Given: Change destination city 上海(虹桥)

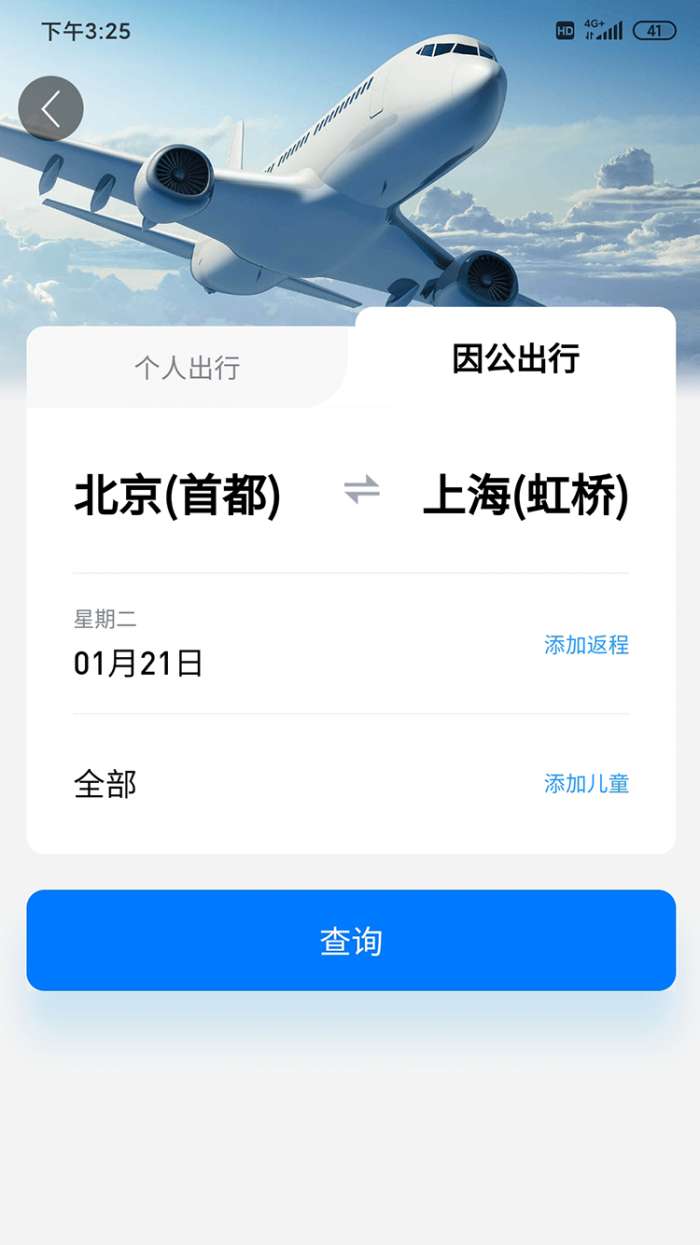Looking at the screenshot, I should pyautogui.click(x=525, y=496).
